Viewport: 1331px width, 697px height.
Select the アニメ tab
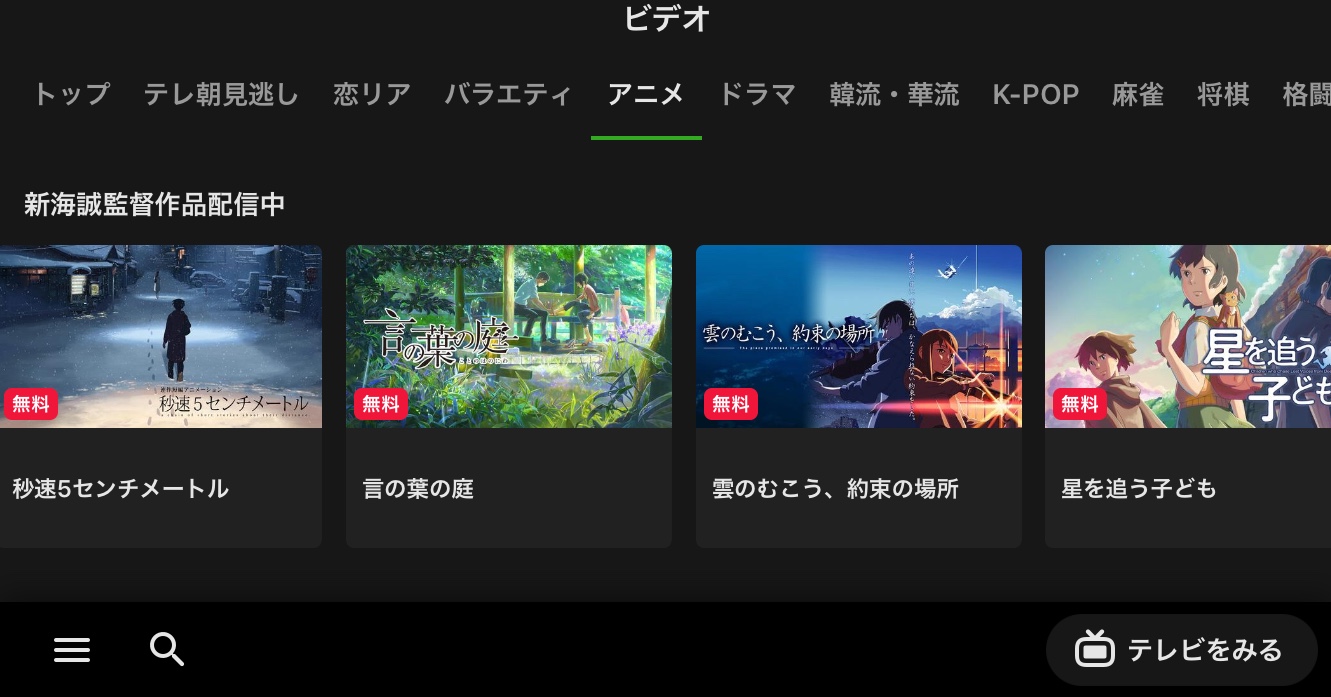coord(646,95)
